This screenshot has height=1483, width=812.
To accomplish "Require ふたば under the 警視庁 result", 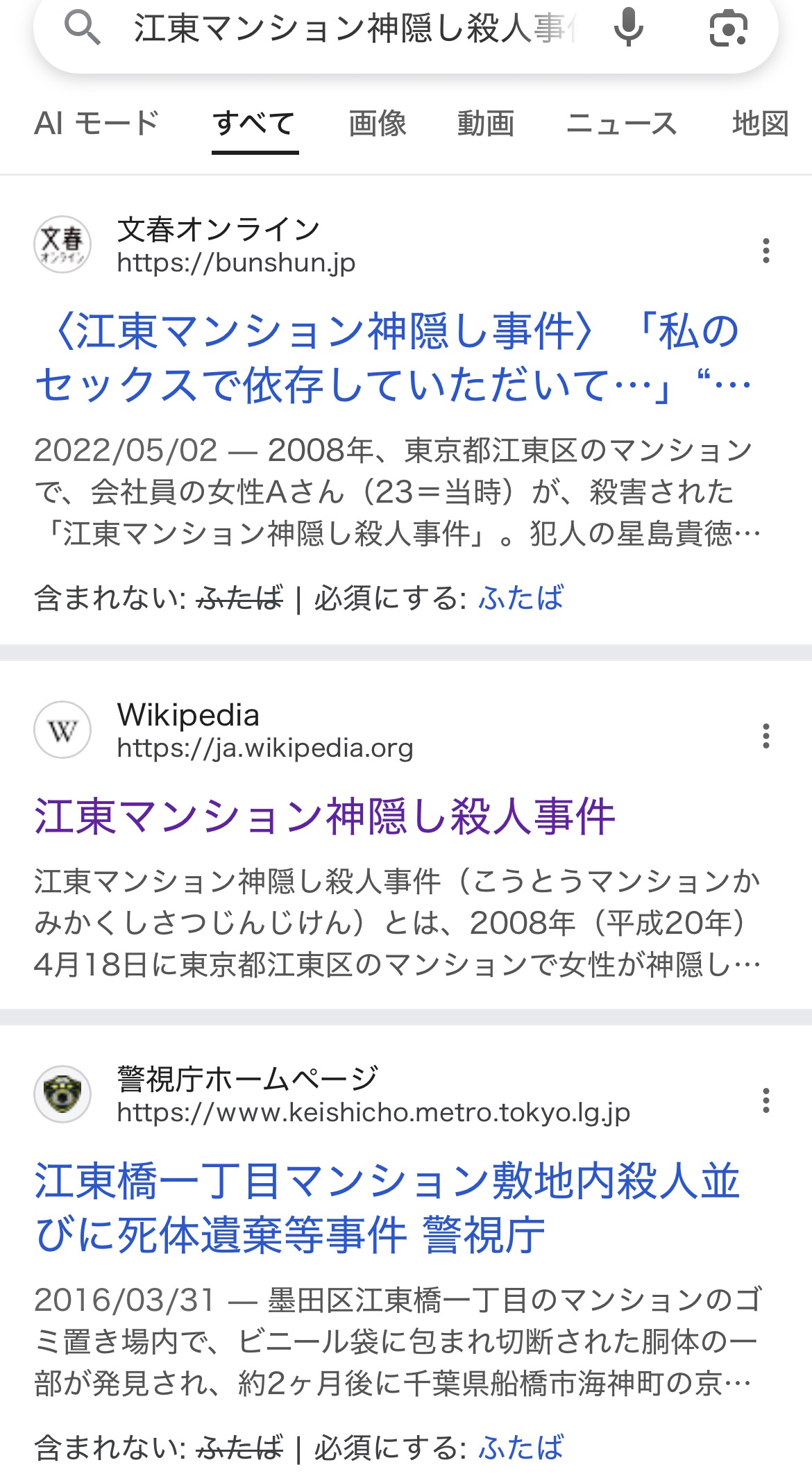I will click(x=521, y=1448).
